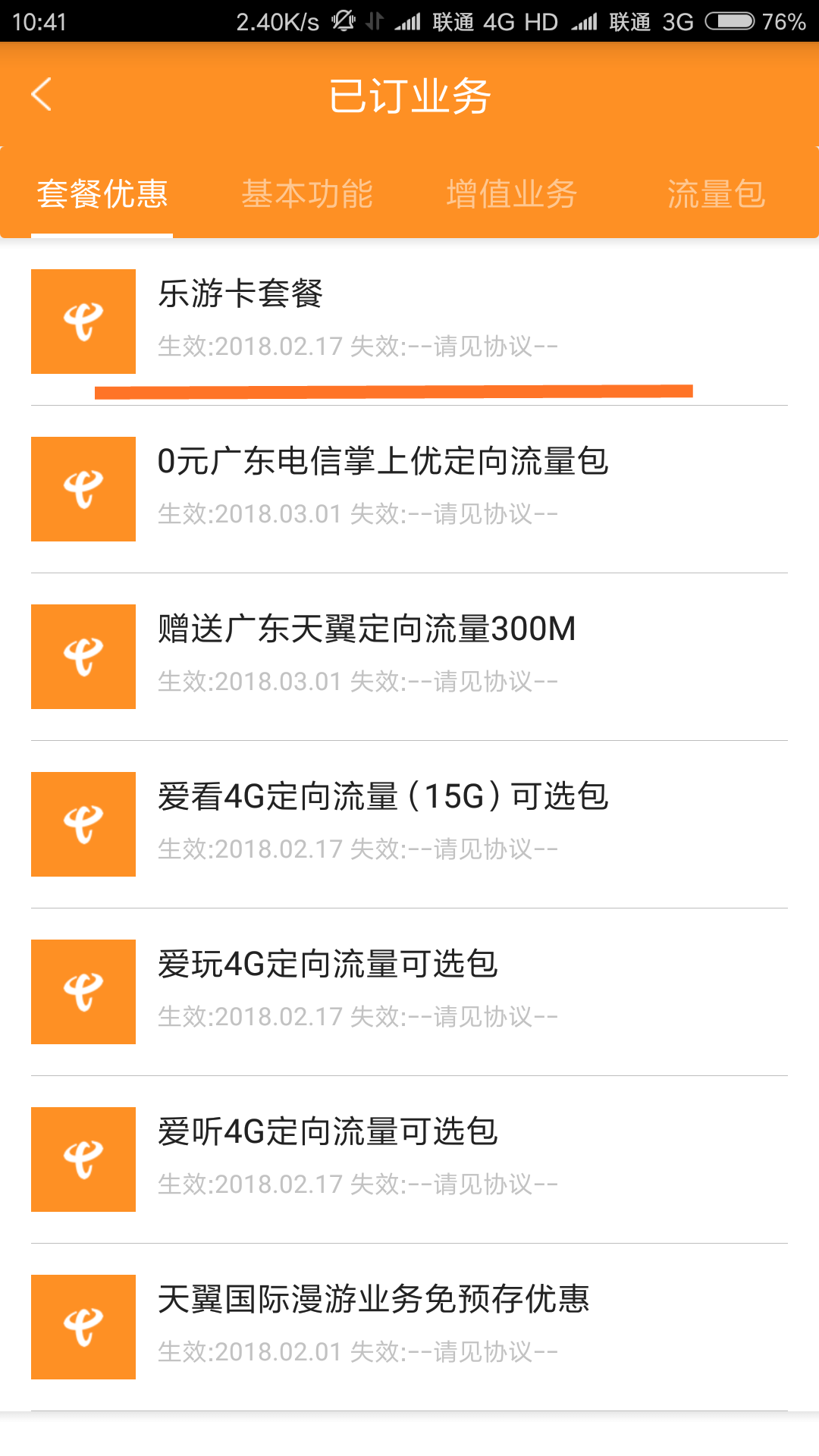Open 0元广东电信掌上优定向流量包

point(409,489)
